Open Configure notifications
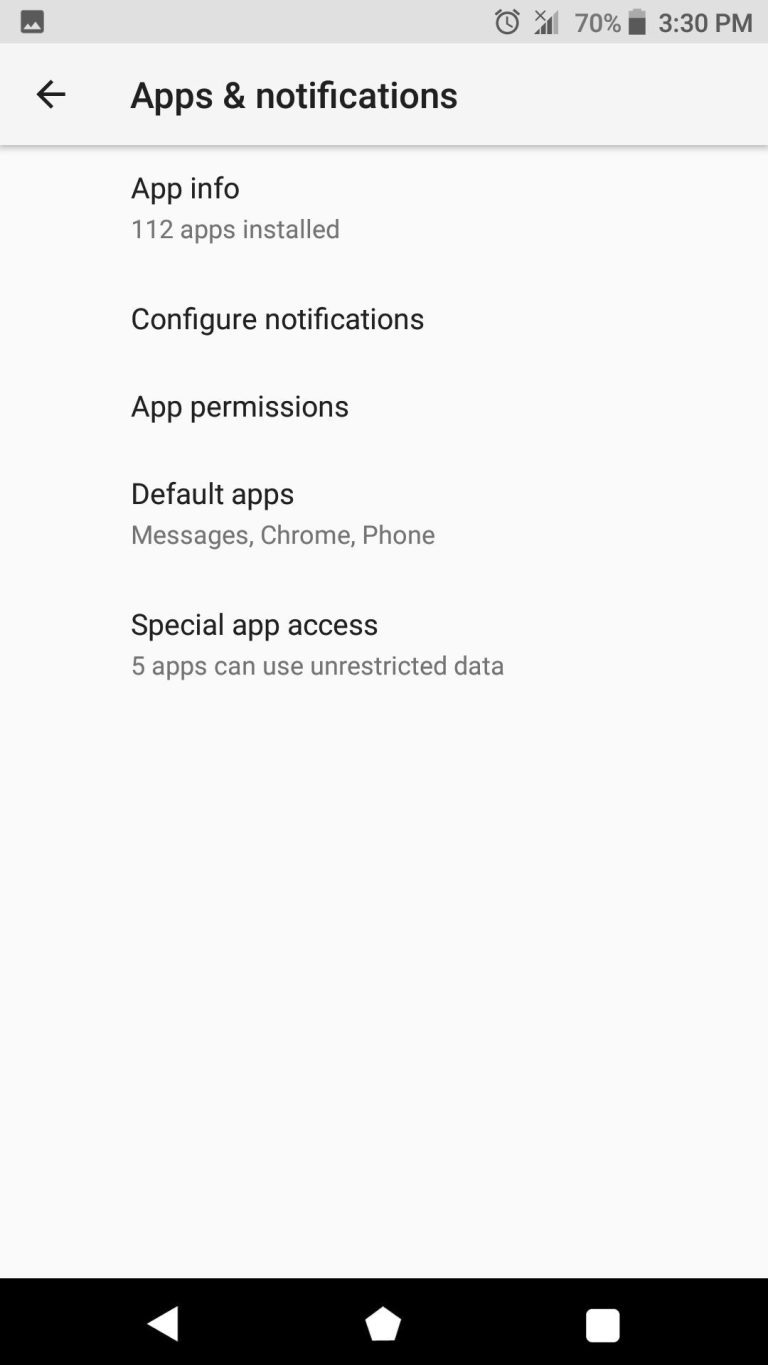768x1365 pixels. point(277,319)
